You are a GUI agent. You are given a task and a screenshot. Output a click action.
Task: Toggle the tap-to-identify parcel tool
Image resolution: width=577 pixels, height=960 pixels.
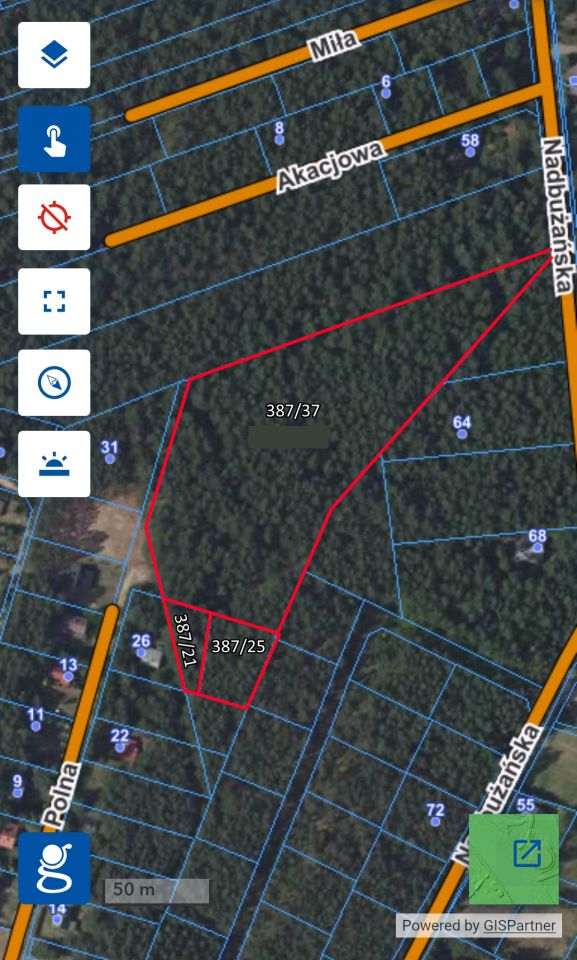pyautogui.click(x=54, y=139)
